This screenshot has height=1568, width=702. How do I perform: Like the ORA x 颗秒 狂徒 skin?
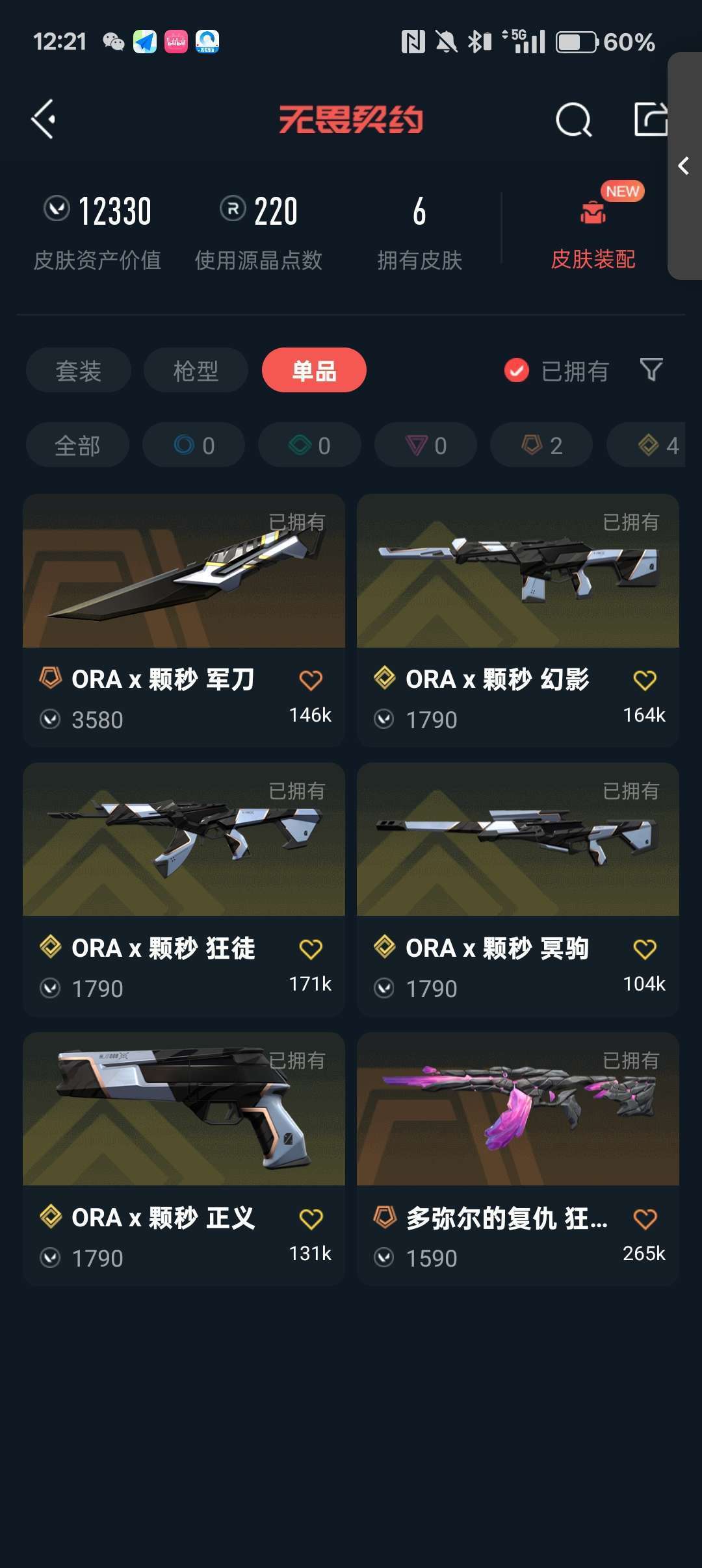click(311, 950)
